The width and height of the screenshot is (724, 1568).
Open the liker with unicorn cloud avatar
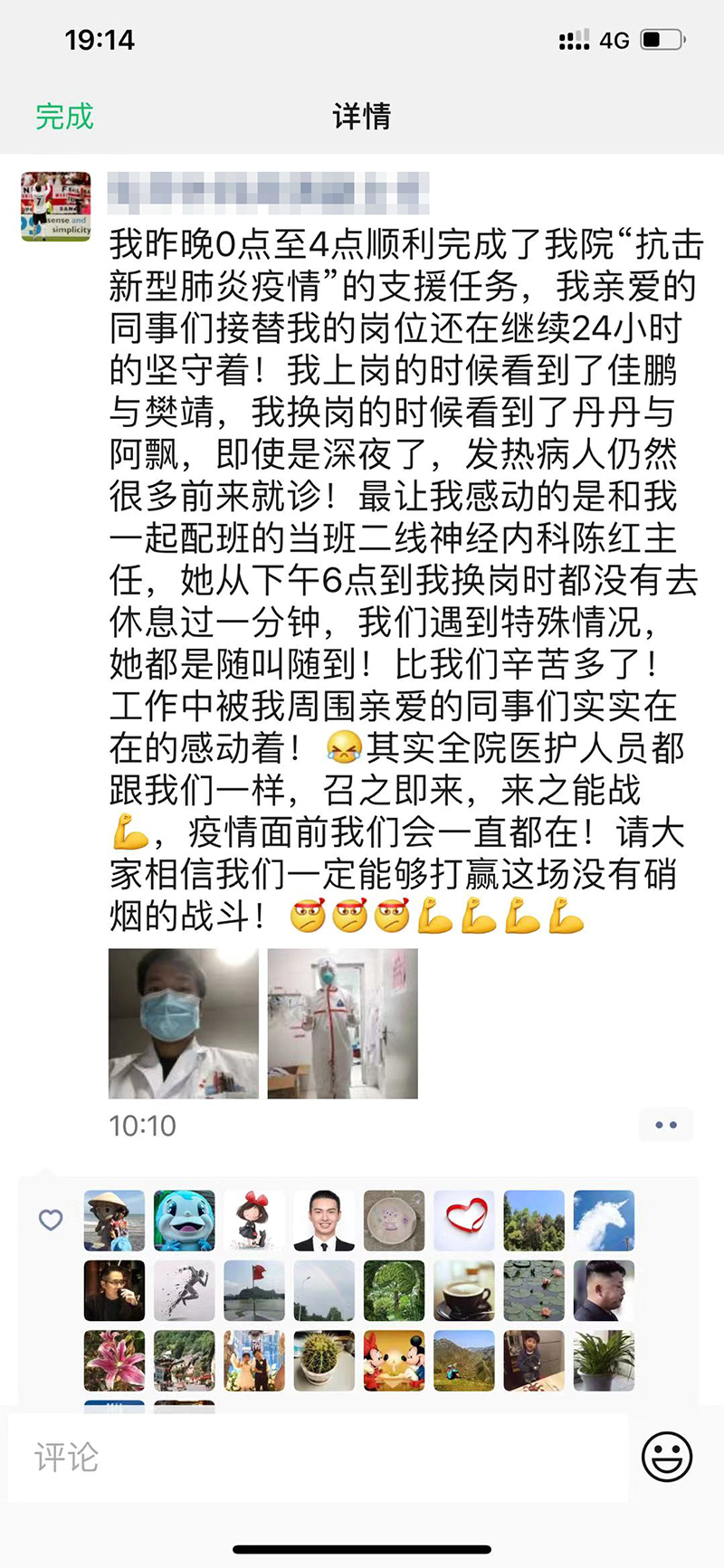pos(604,1221)
